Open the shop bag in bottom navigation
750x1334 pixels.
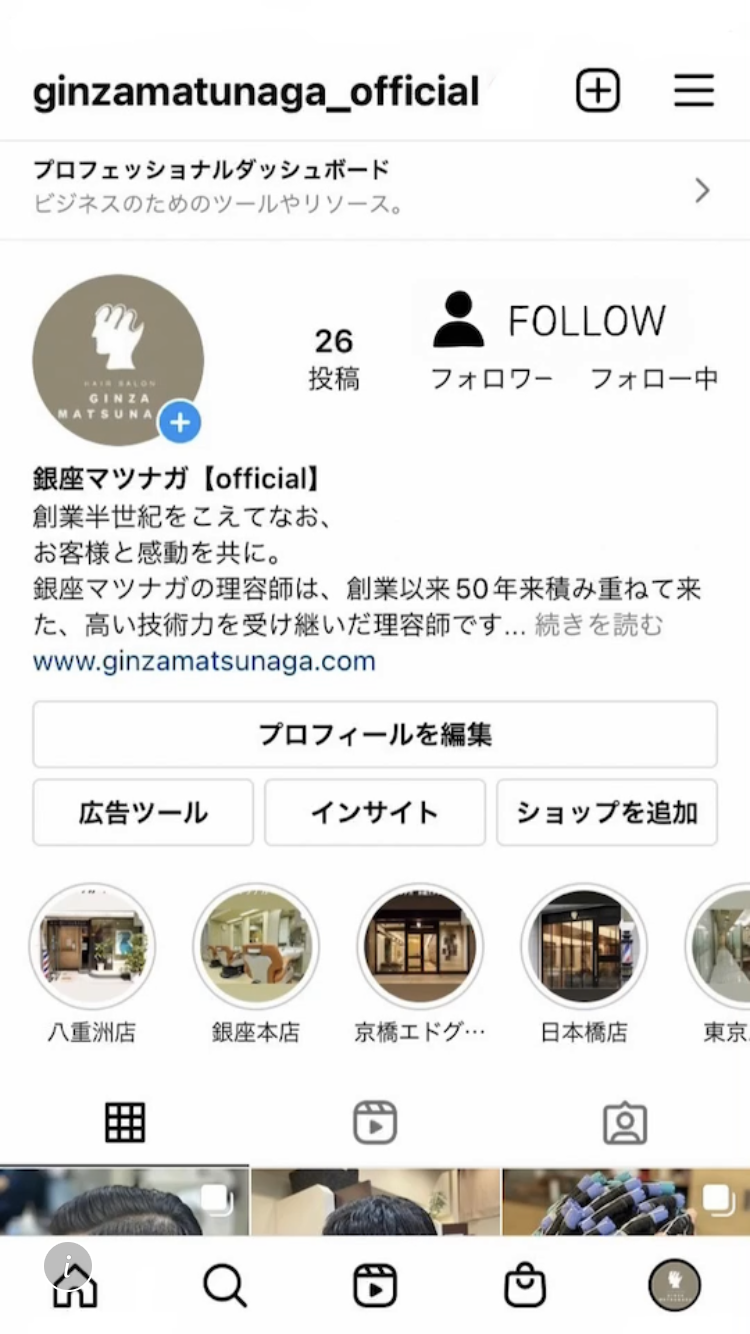click(x=525, y=1285)
